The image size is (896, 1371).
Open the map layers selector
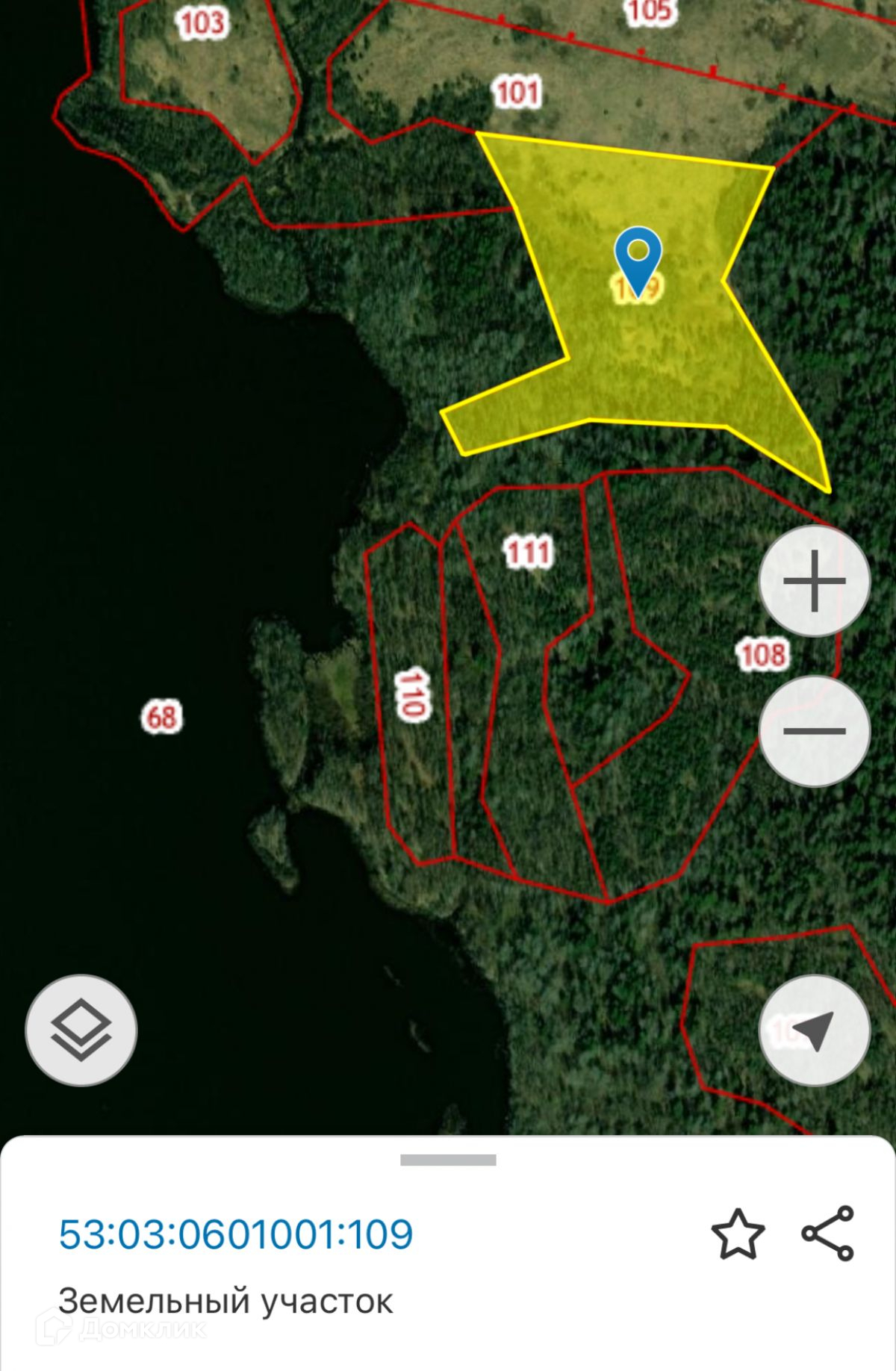click(x=81, y=1030)
